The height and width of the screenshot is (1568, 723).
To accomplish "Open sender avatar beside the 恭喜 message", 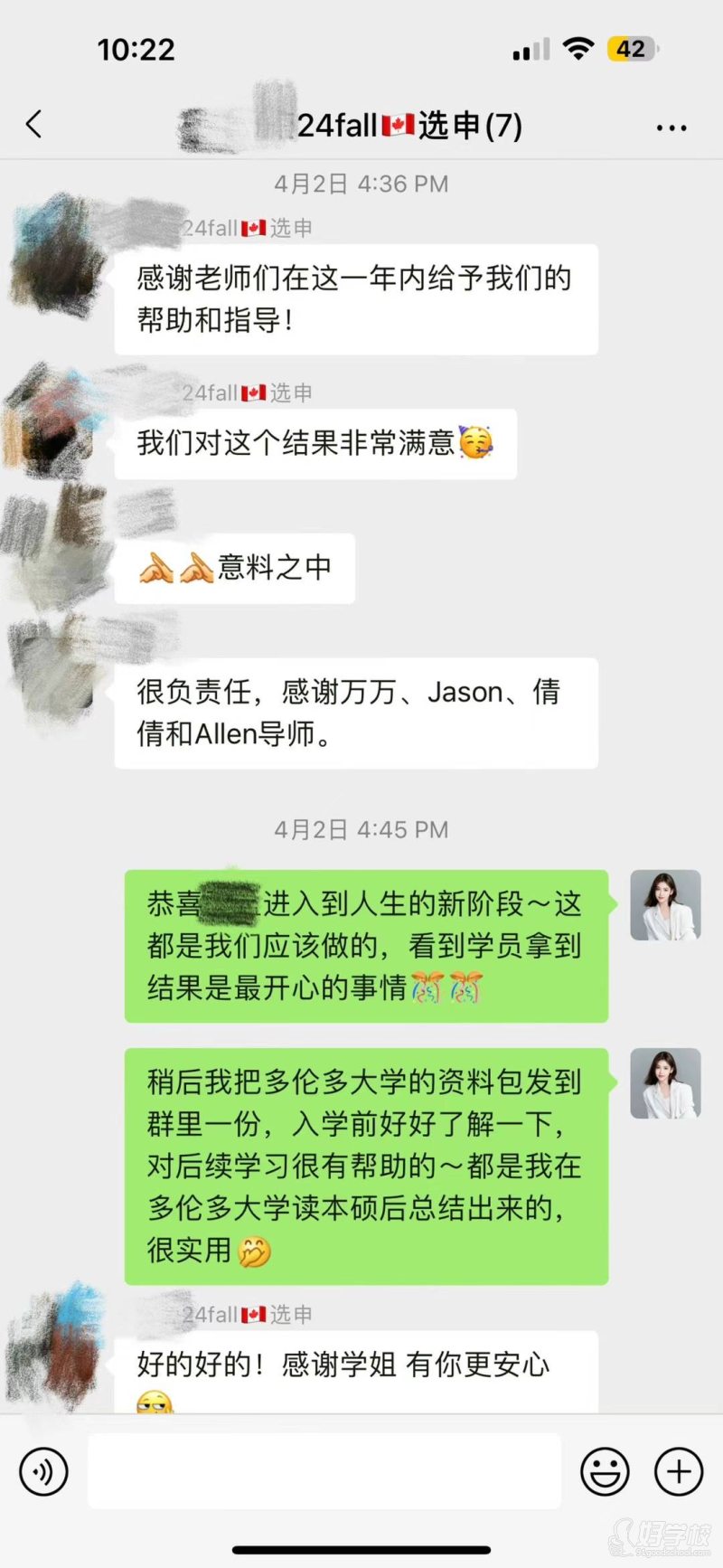I will pos(665,905).
